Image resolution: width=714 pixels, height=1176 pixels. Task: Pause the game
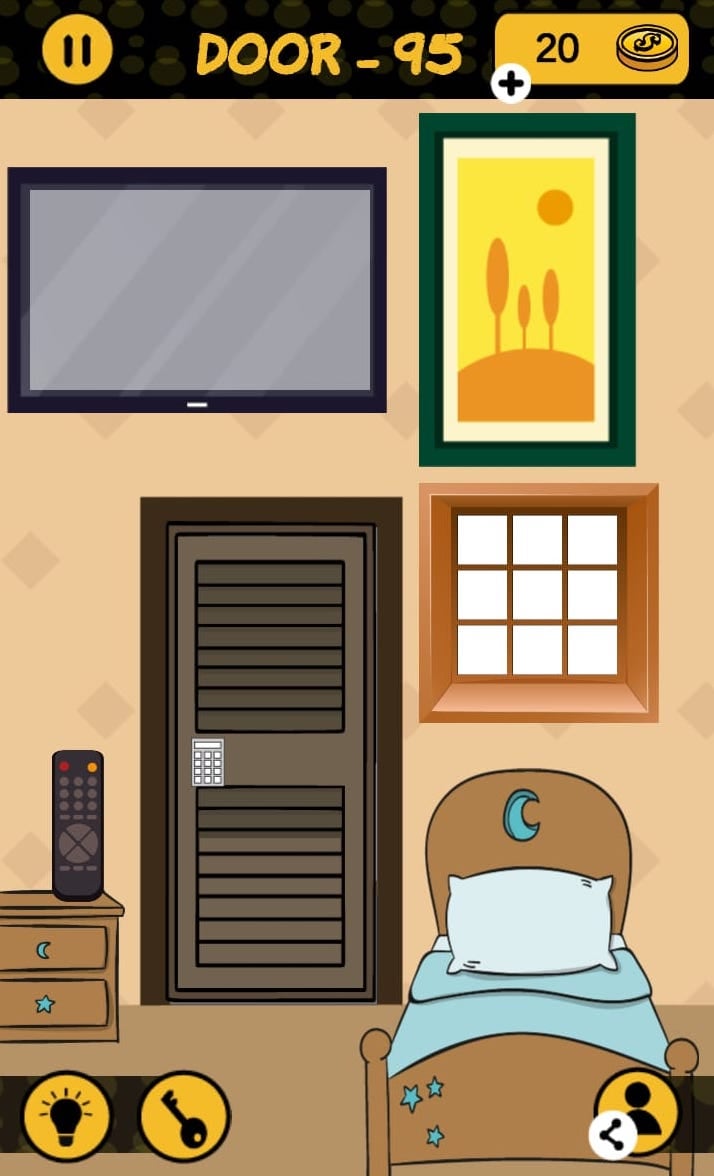[76, 49]
